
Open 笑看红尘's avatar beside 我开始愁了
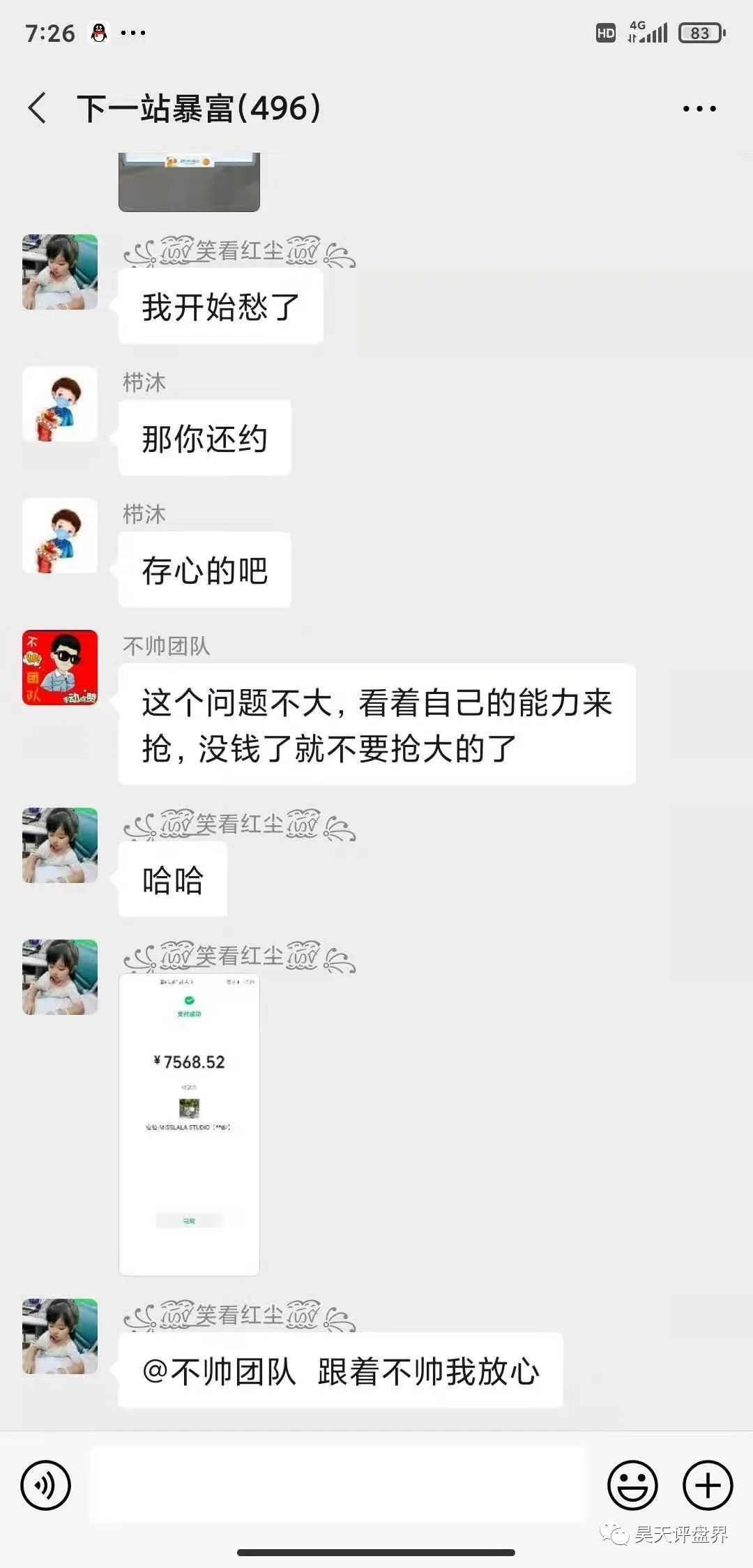pos(60,272)
